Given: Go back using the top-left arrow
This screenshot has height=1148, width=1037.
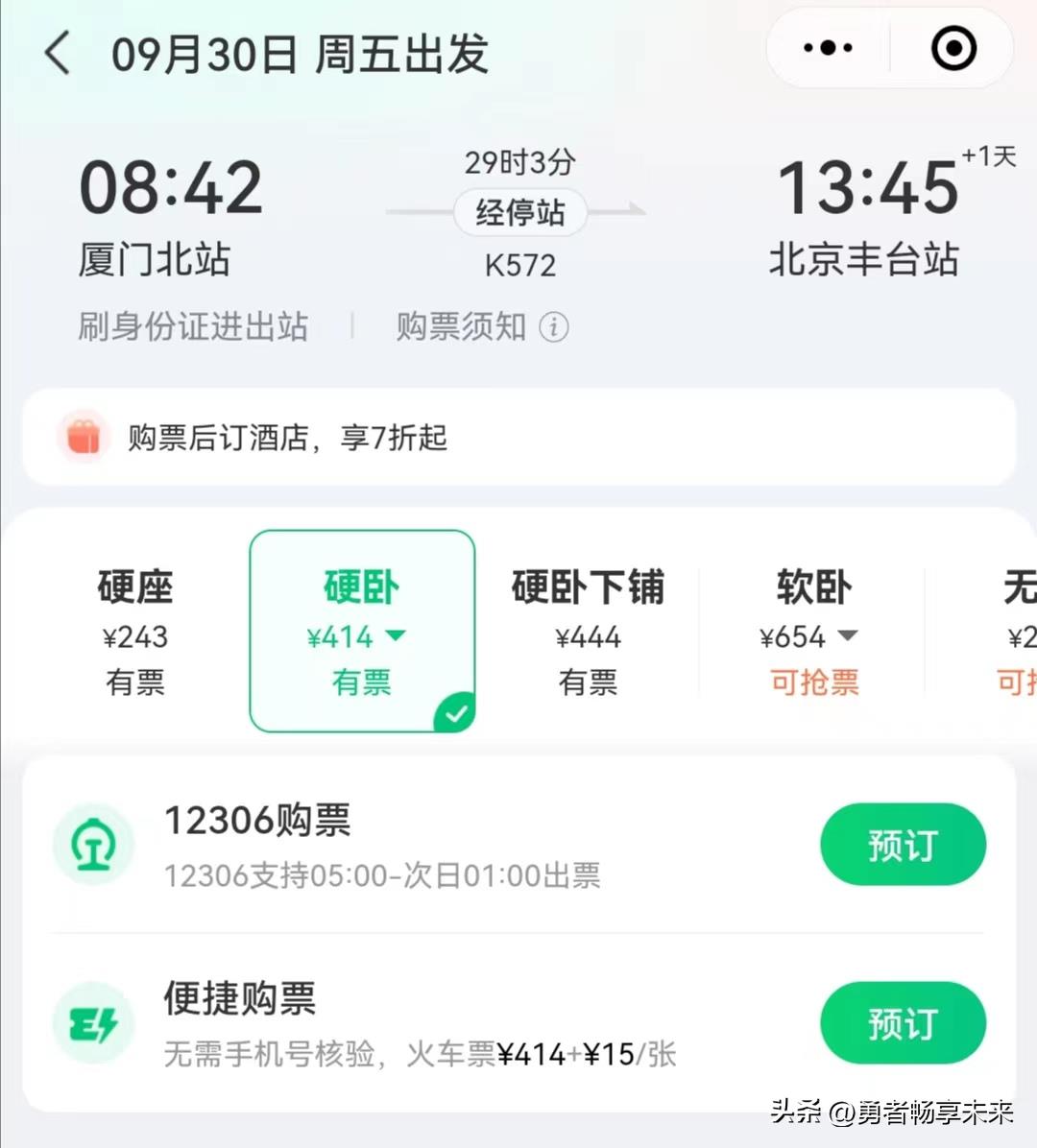Looking at the screenshot, I should click(59, 53).
